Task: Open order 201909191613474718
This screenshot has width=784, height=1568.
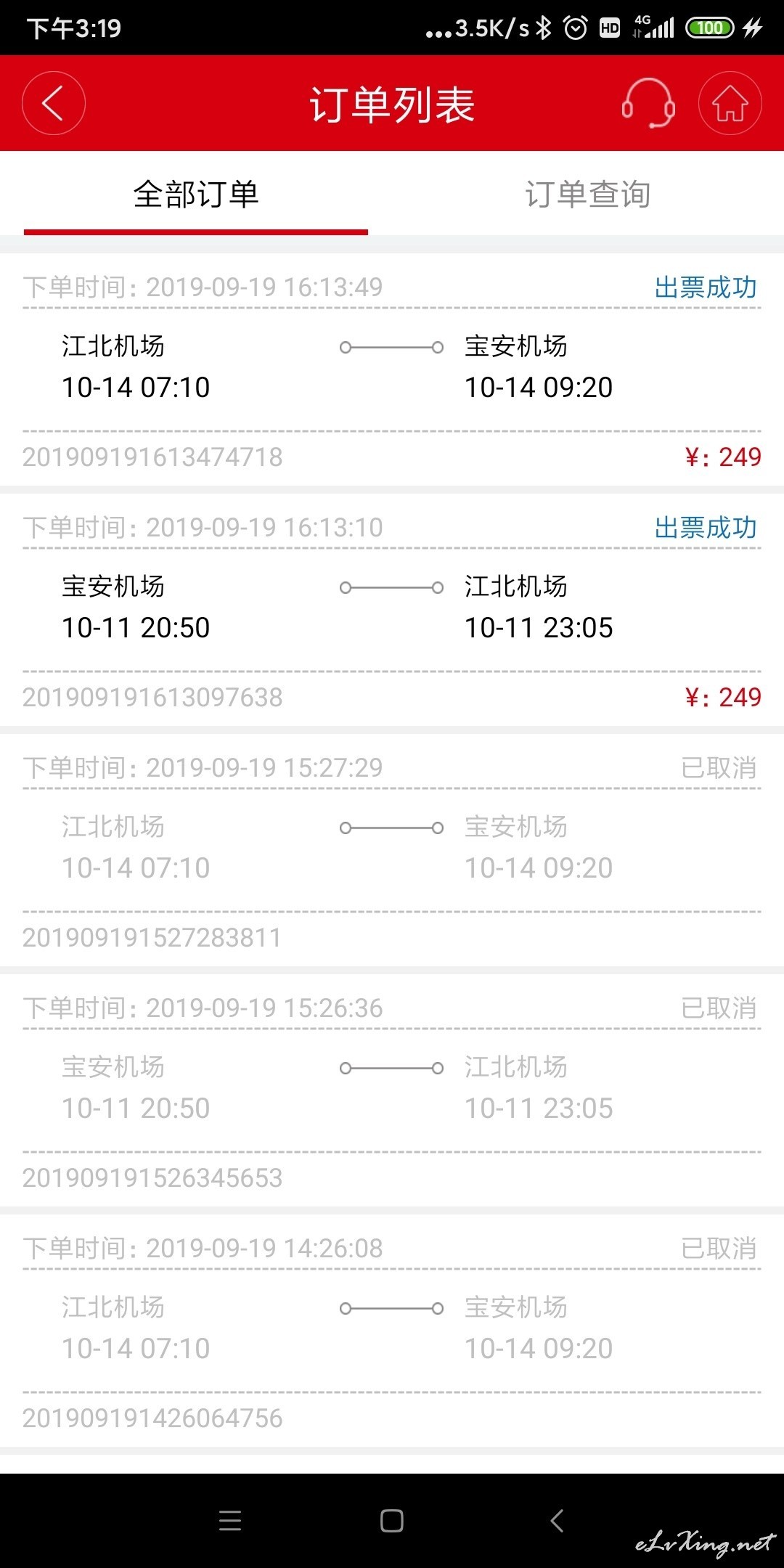Action: coord(392,369)
